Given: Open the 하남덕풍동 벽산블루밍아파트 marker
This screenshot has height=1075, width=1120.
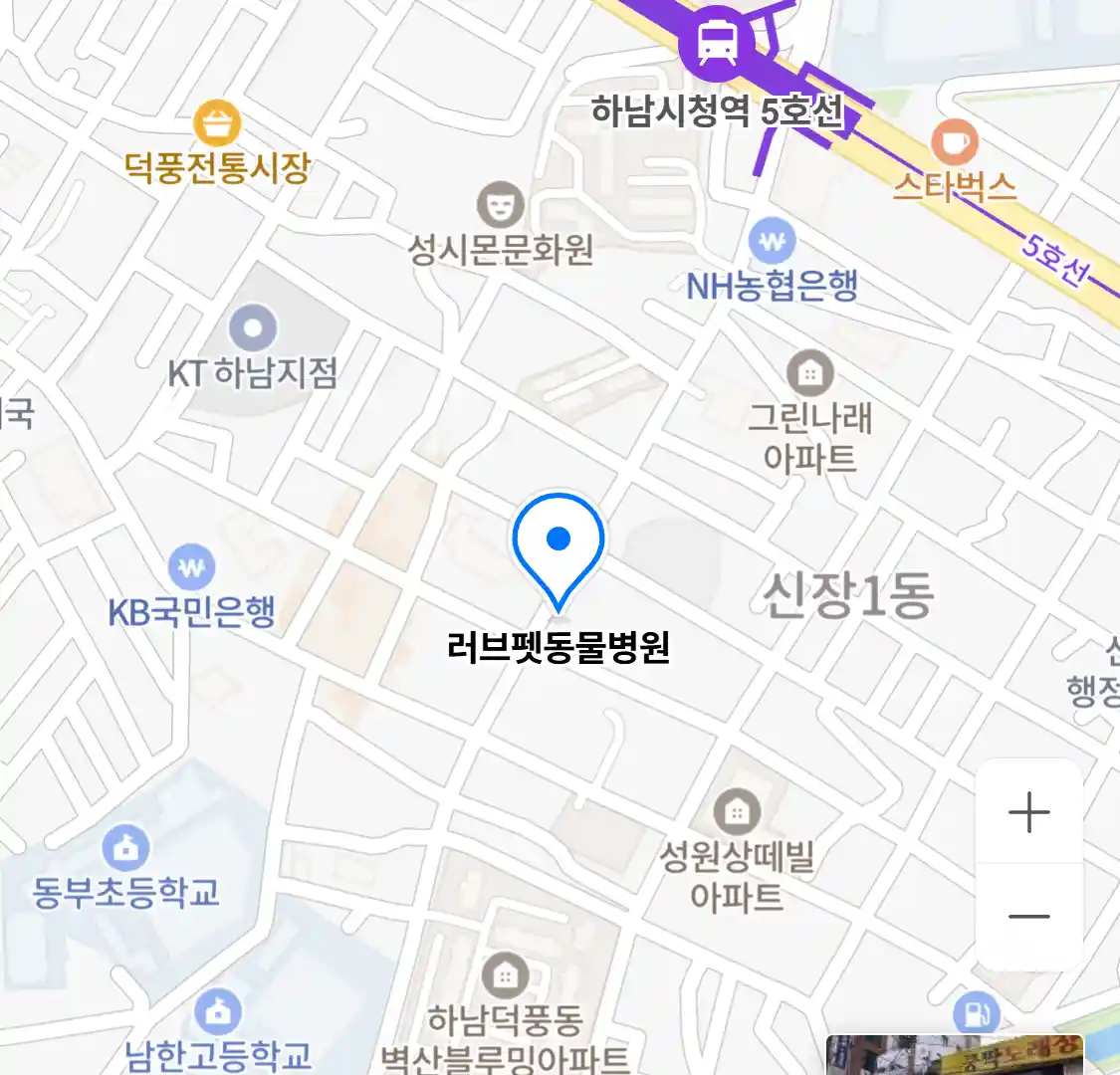Looking at the screenshot, I should pyautogui.click(x=505, y=976).
